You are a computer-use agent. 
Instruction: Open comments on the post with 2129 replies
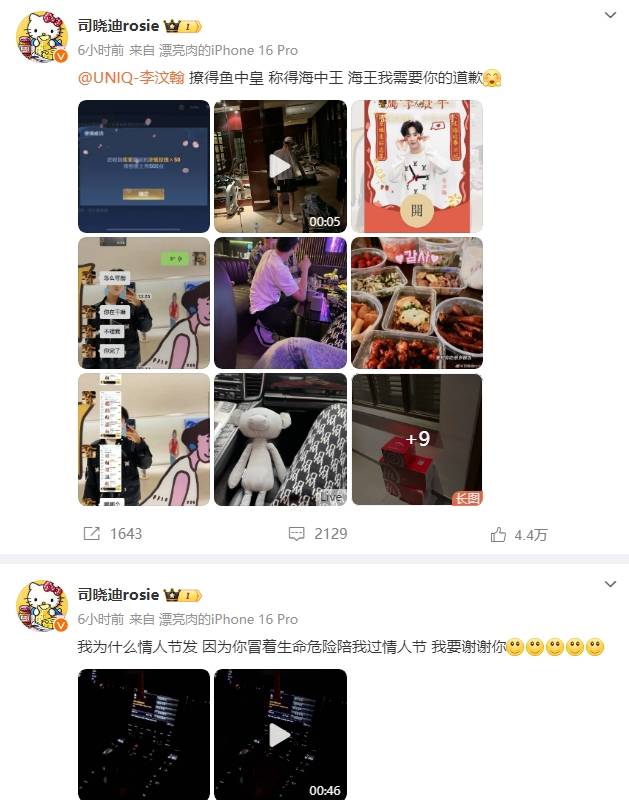tap(318, 534)
